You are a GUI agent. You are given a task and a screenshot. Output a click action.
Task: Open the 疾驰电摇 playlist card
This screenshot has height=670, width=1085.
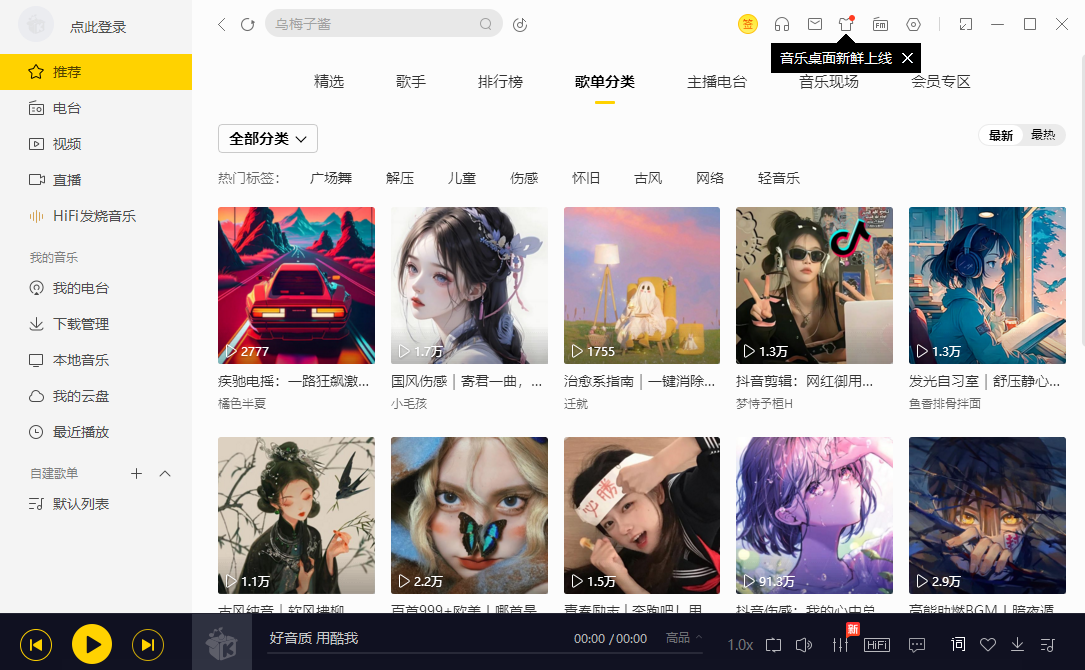296,285
